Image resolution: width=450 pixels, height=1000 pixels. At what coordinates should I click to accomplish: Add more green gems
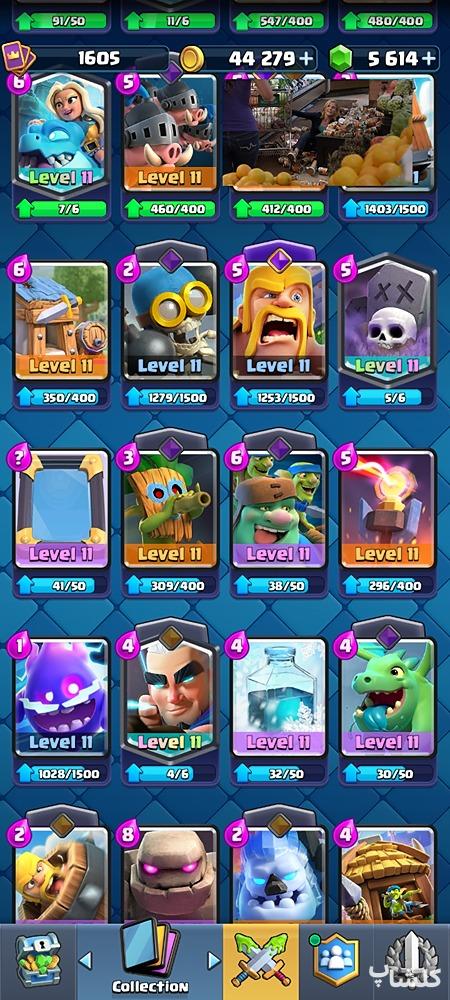point(428,59)
